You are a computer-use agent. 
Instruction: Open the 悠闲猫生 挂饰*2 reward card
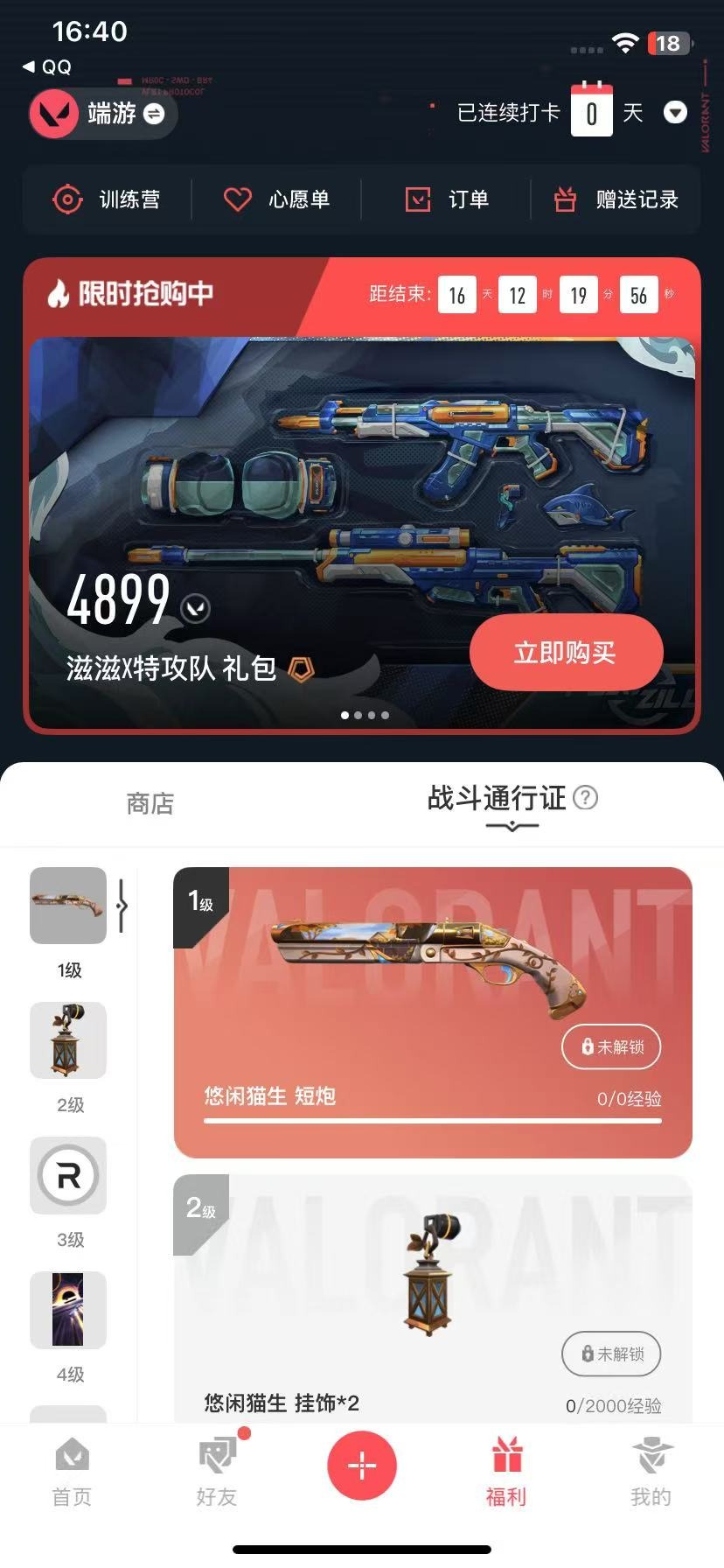[x=433, y=1298]
